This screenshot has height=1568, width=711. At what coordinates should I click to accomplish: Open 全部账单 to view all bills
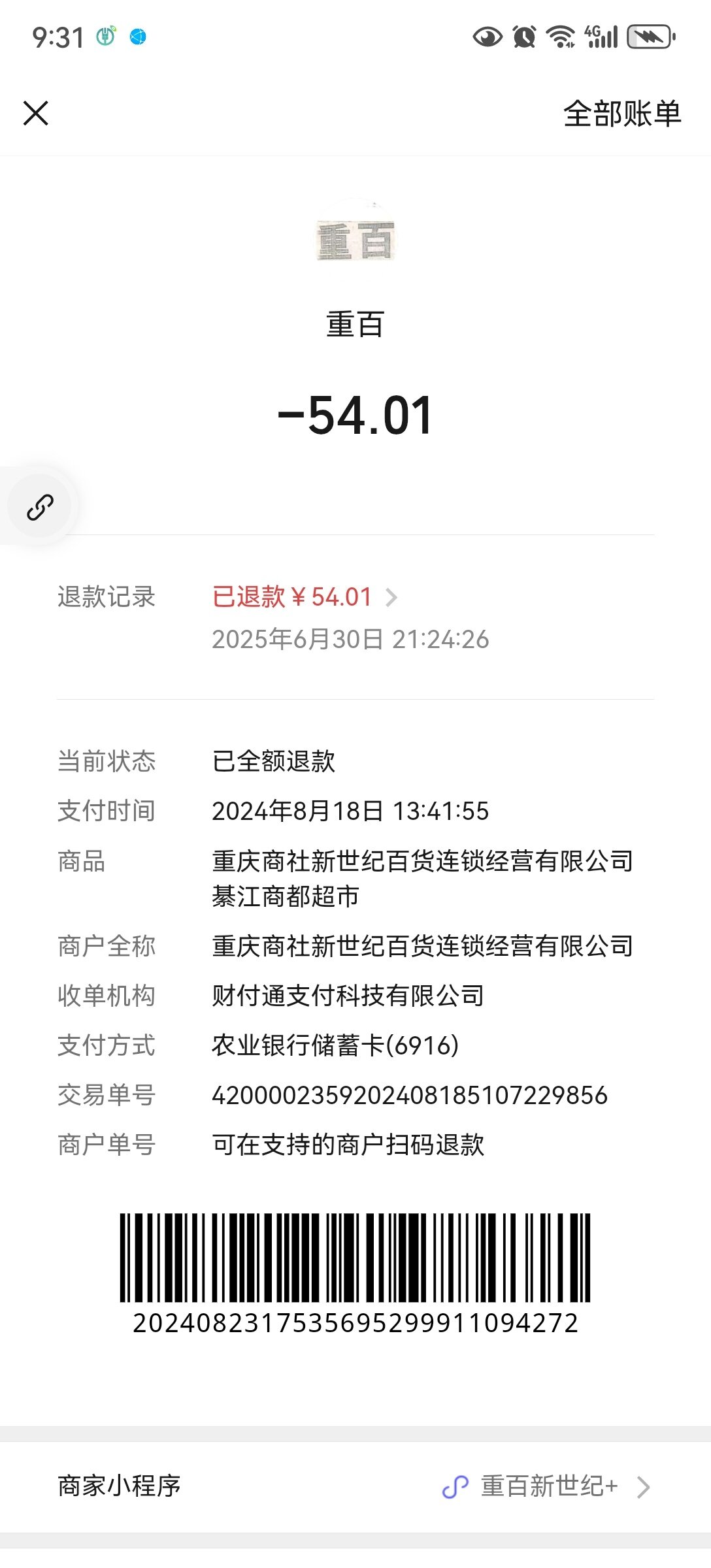point(621,114)
